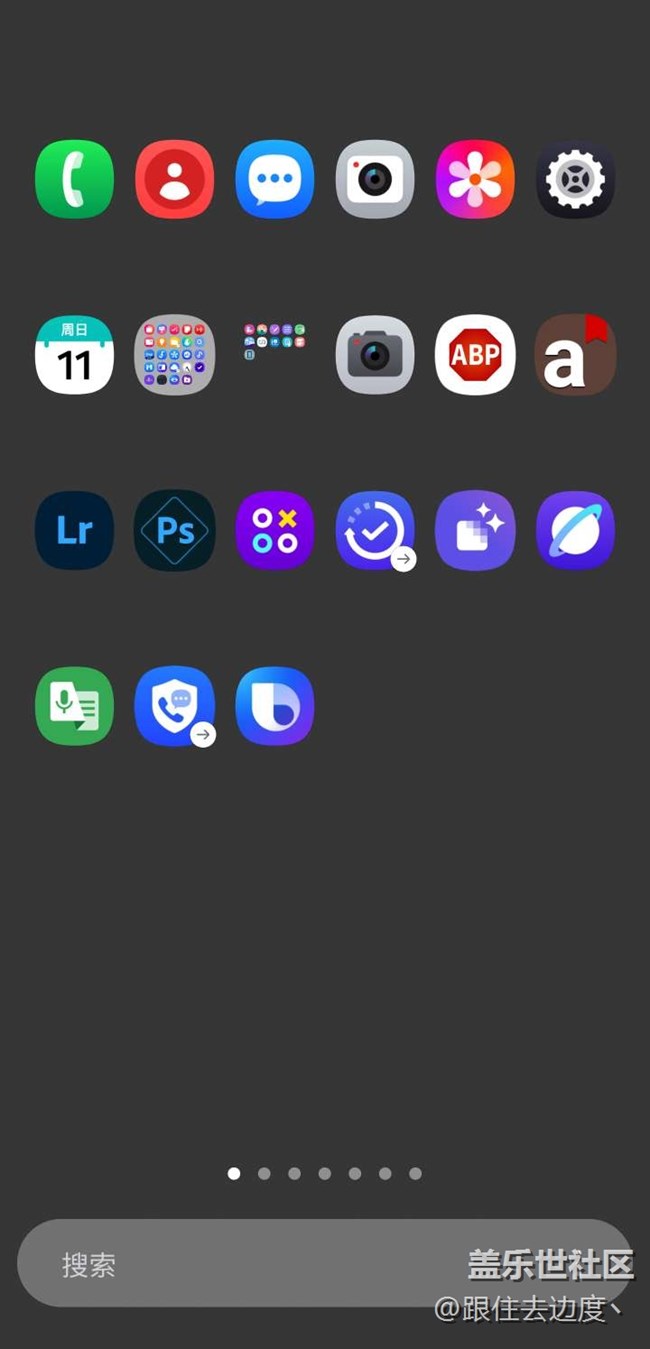Open the Gallery flower icon
Image resolution: width=650 pixels, height=1349 pixels.
[x=475, y=179]
